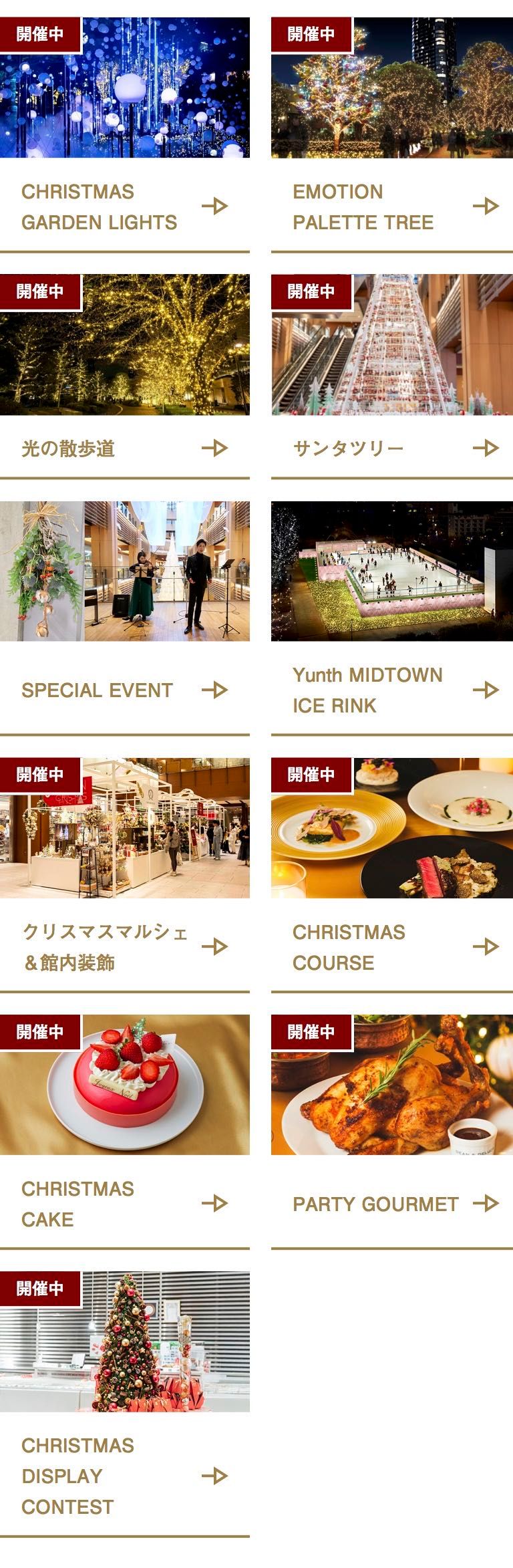This screenshot has height=1568, width=513.
Task: Open the Yunth Midtown Ice Rink card
Action: (x=391, y=690)
